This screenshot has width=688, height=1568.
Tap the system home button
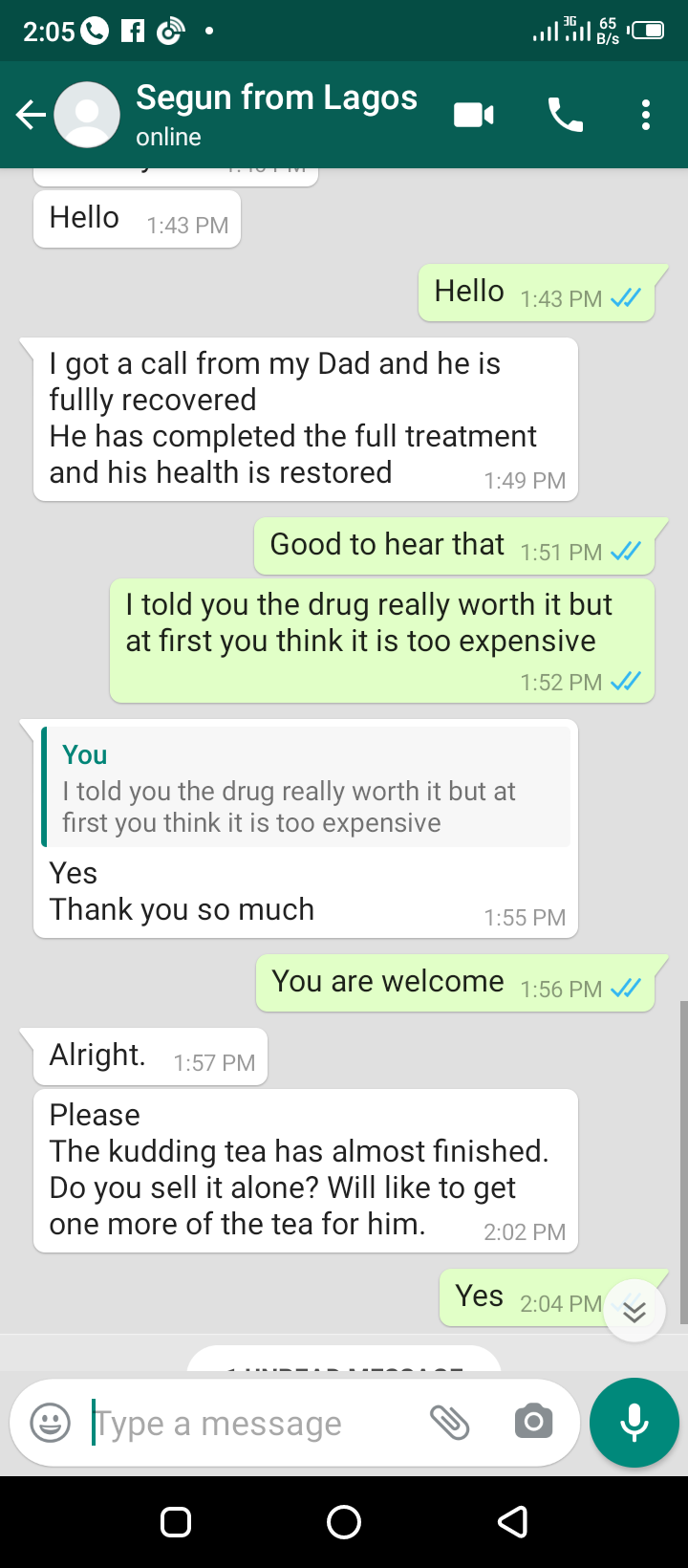click(x=344, y=1521)
